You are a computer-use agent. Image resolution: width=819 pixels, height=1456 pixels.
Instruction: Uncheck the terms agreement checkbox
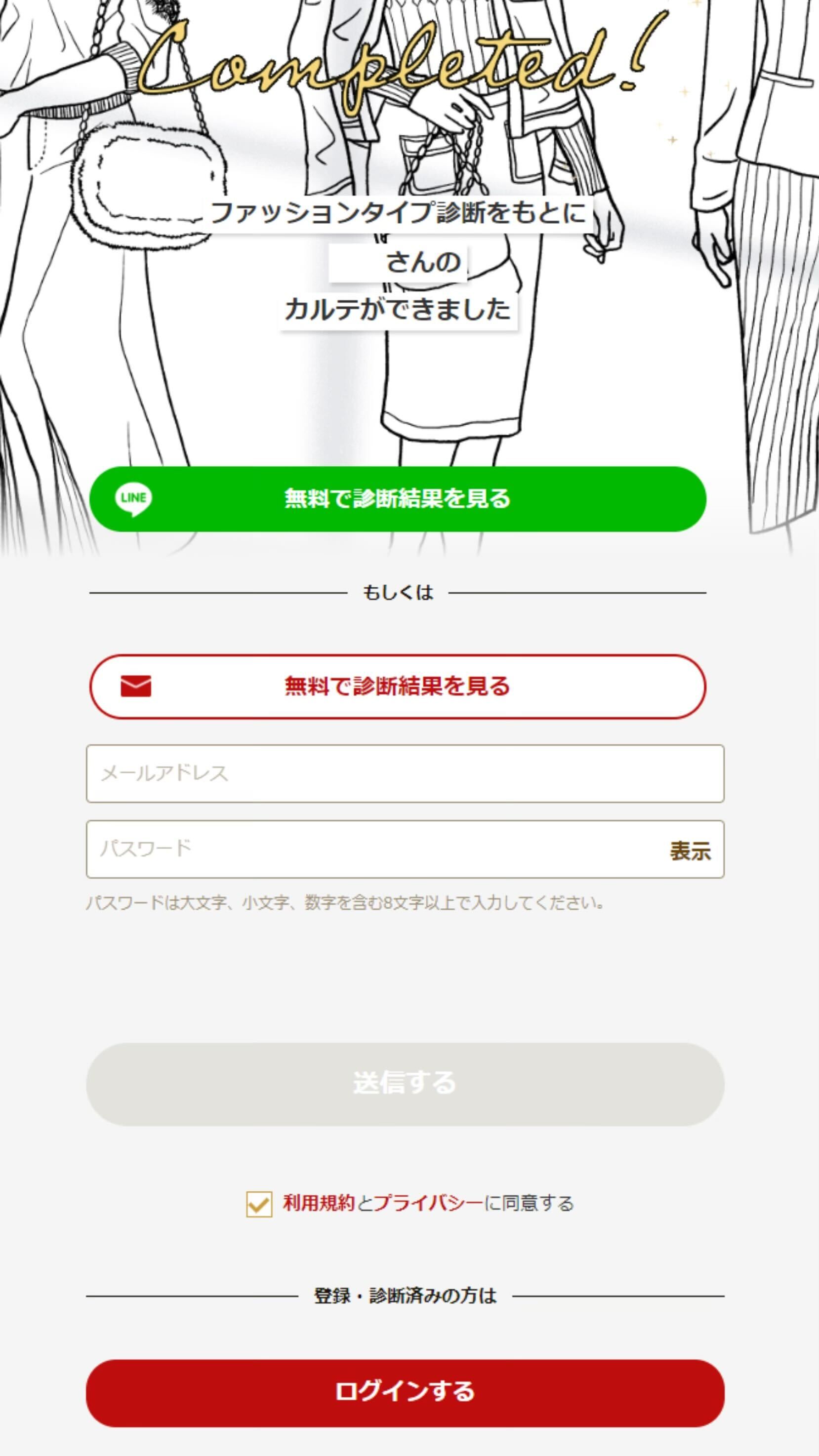pyautogui.click(x=259, y=1204)
